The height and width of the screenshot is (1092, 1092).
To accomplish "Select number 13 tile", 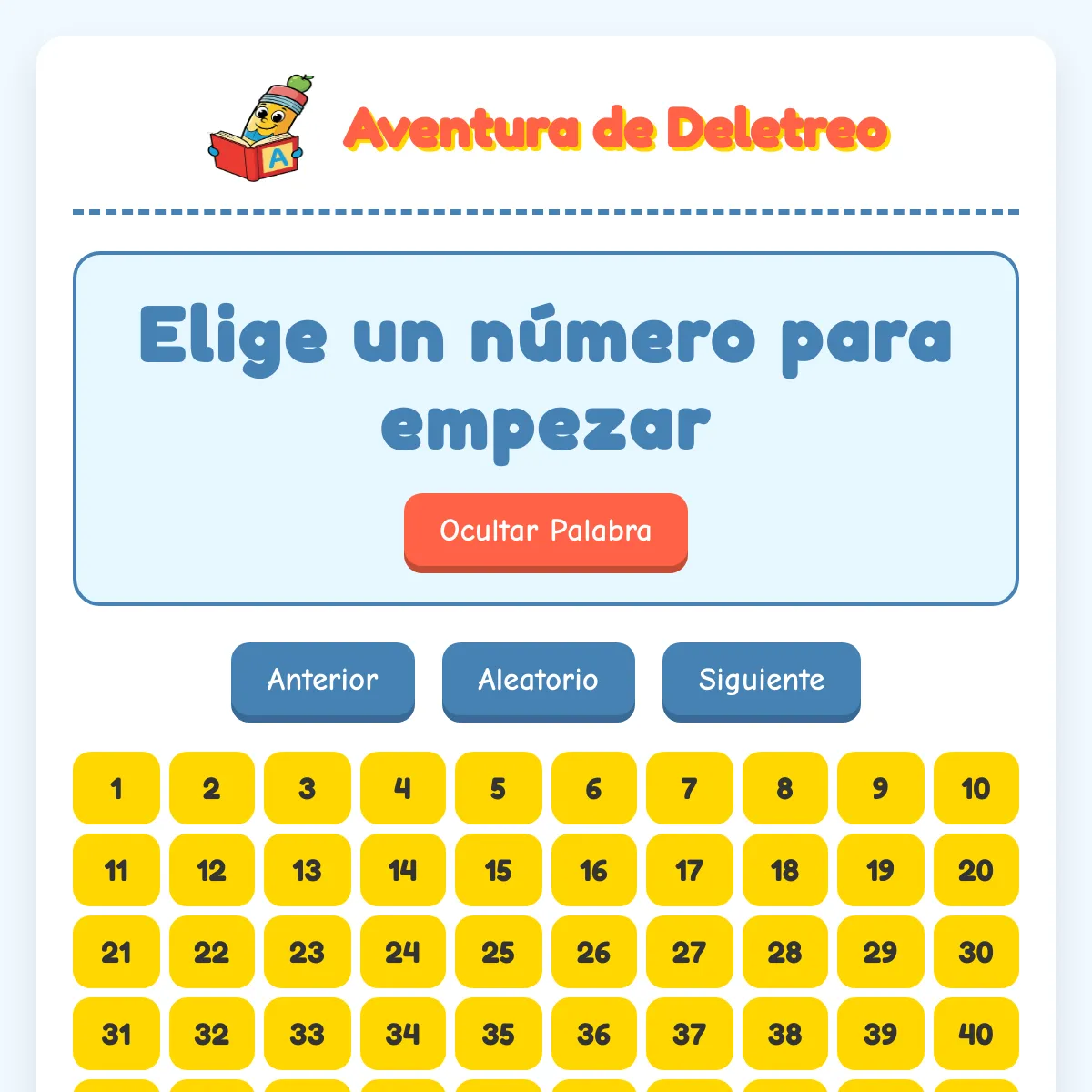I will [307, 870].
